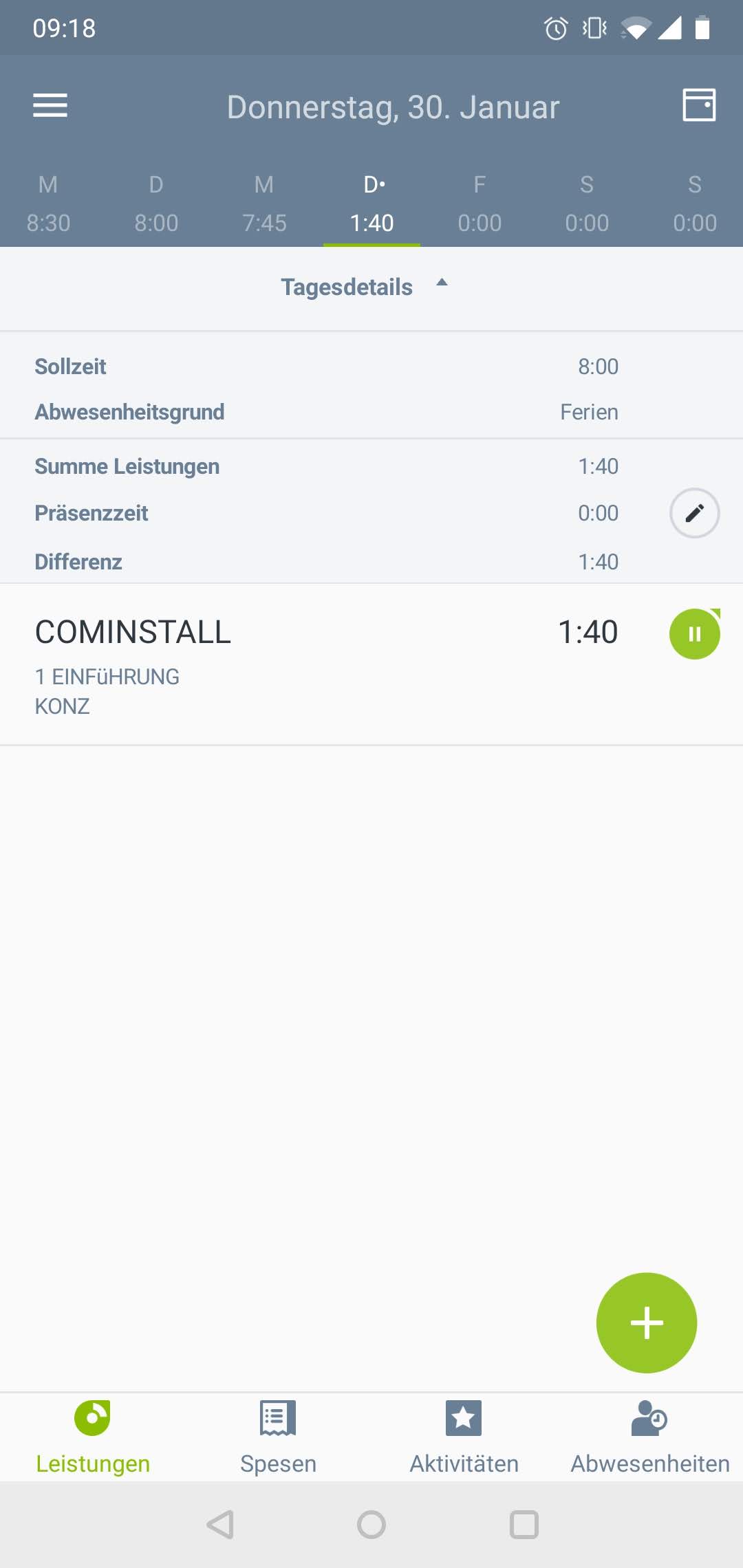Go to the Leistungen tab
The image size is (743, 1568).
coord(93,1436)
